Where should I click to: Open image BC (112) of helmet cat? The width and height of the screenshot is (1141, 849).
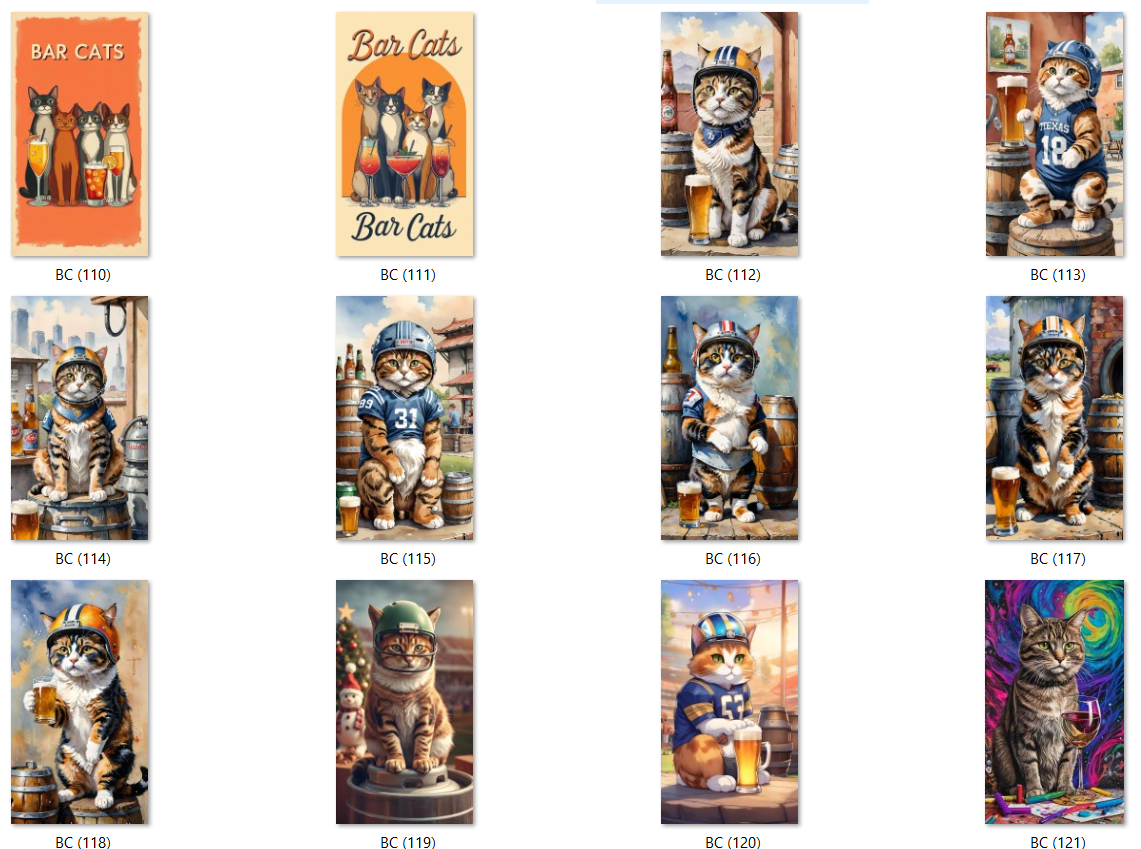[730, 134]
